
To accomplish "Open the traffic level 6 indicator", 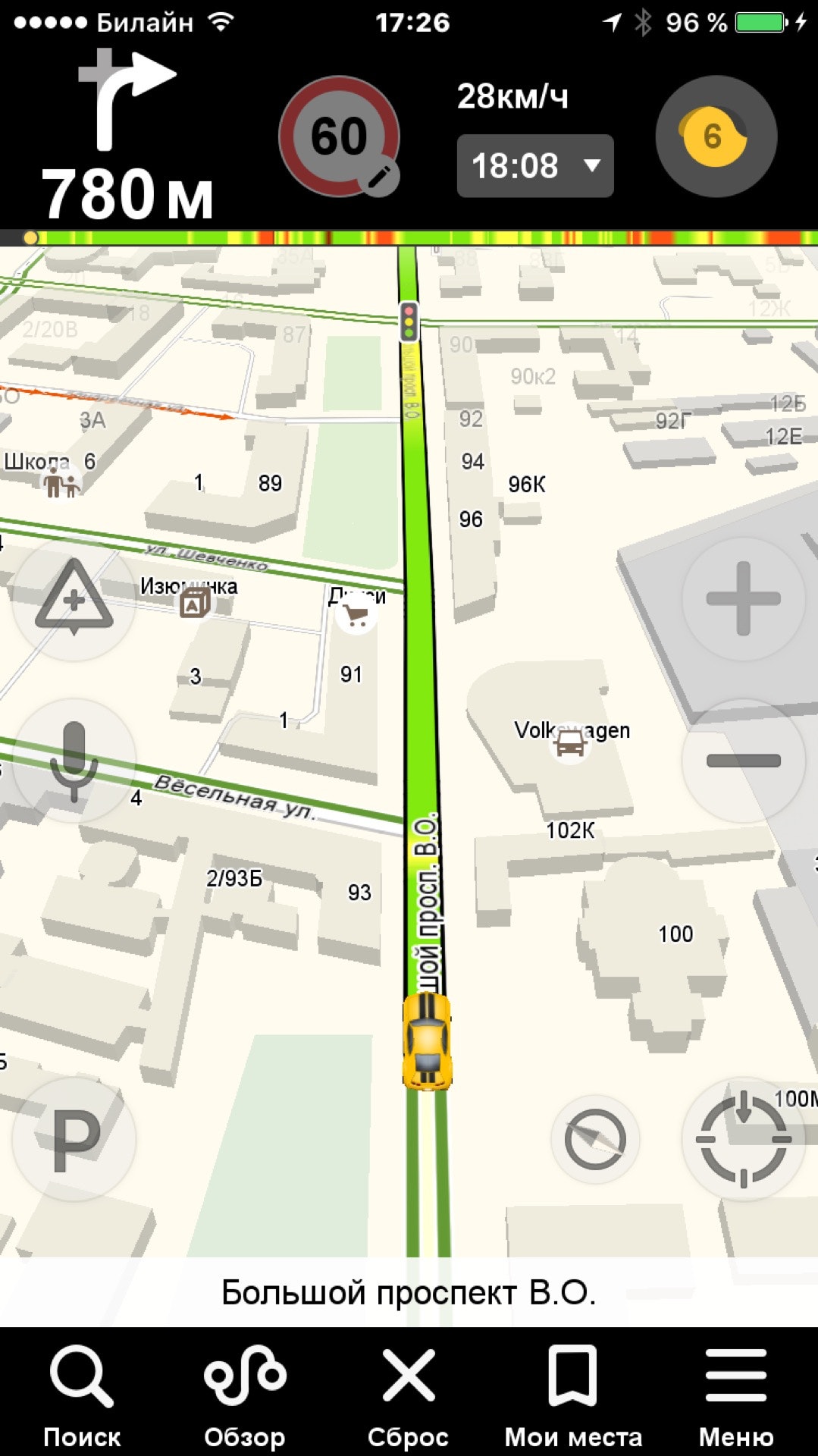I will coord(716,137).
